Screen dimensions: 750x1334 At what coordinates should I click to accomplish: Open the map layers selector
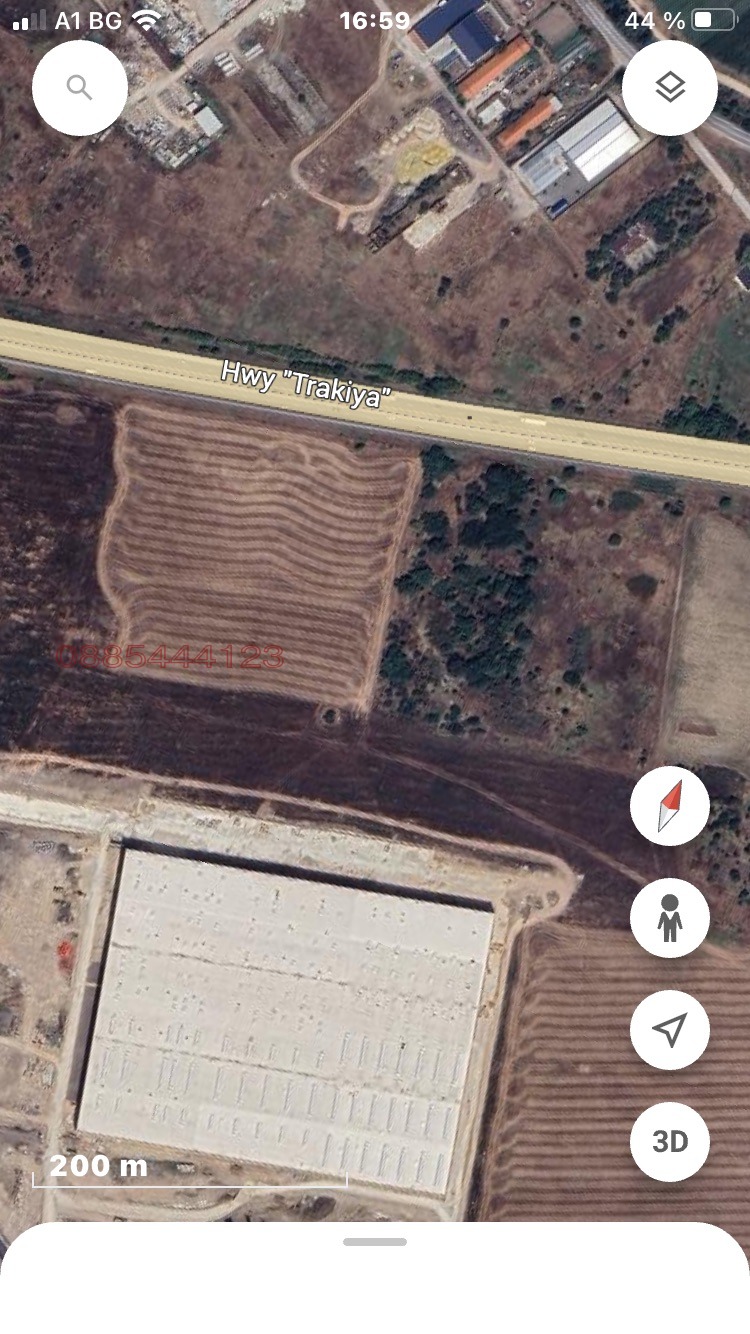[x=670, y=88]
